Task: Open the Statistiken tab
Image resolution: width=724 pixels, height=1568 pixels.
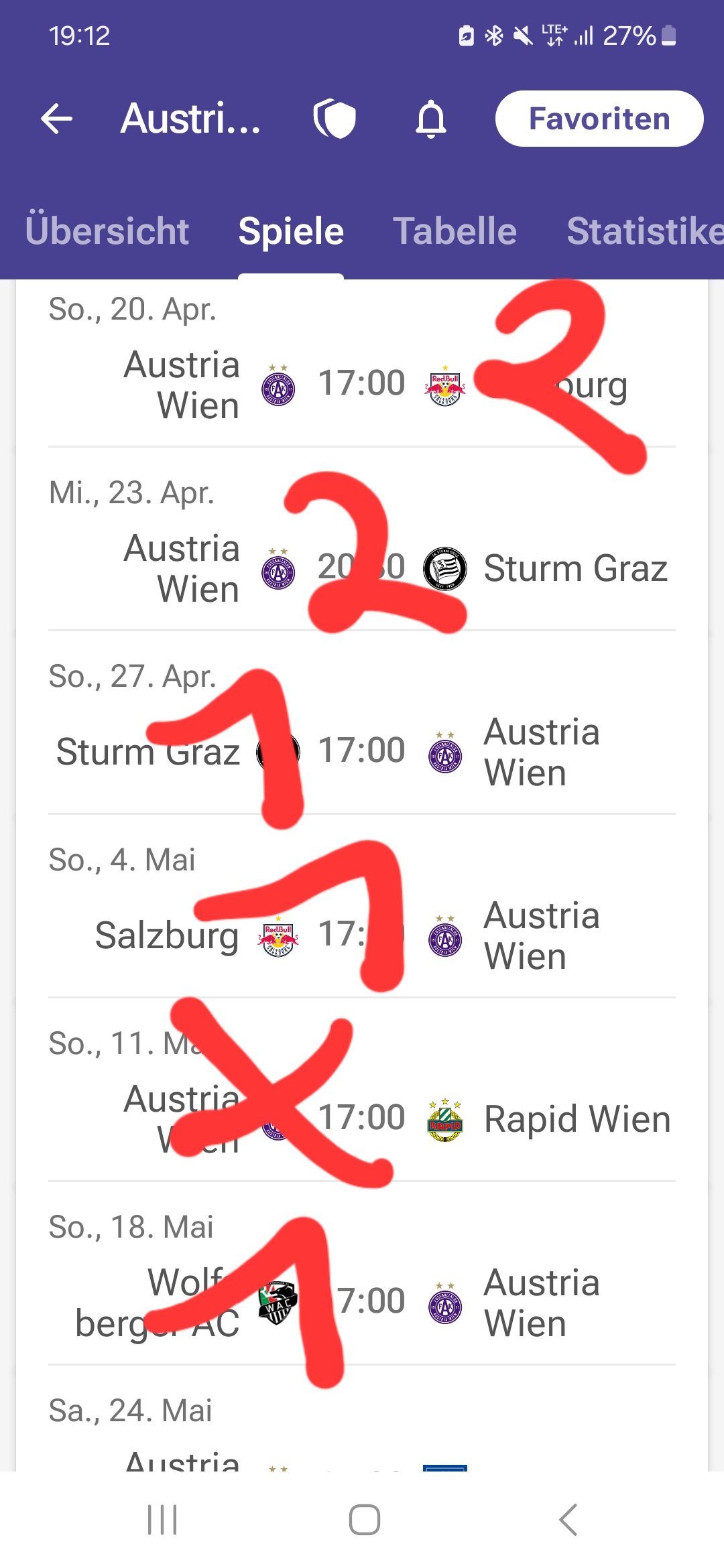Action: [645, 231]
